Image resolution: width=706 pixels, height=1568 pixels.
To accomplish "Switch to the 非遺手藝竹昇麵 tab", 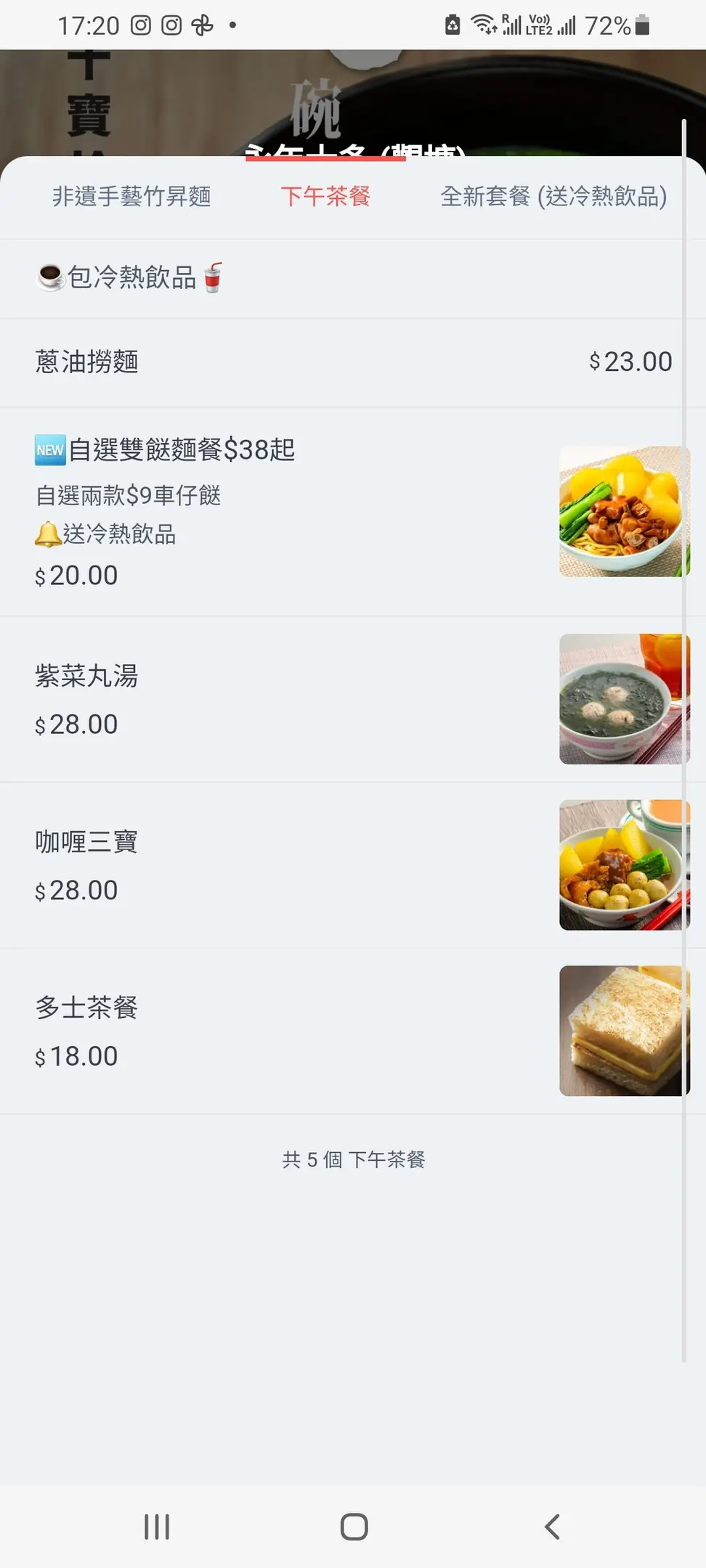I will tap(131, 196).
